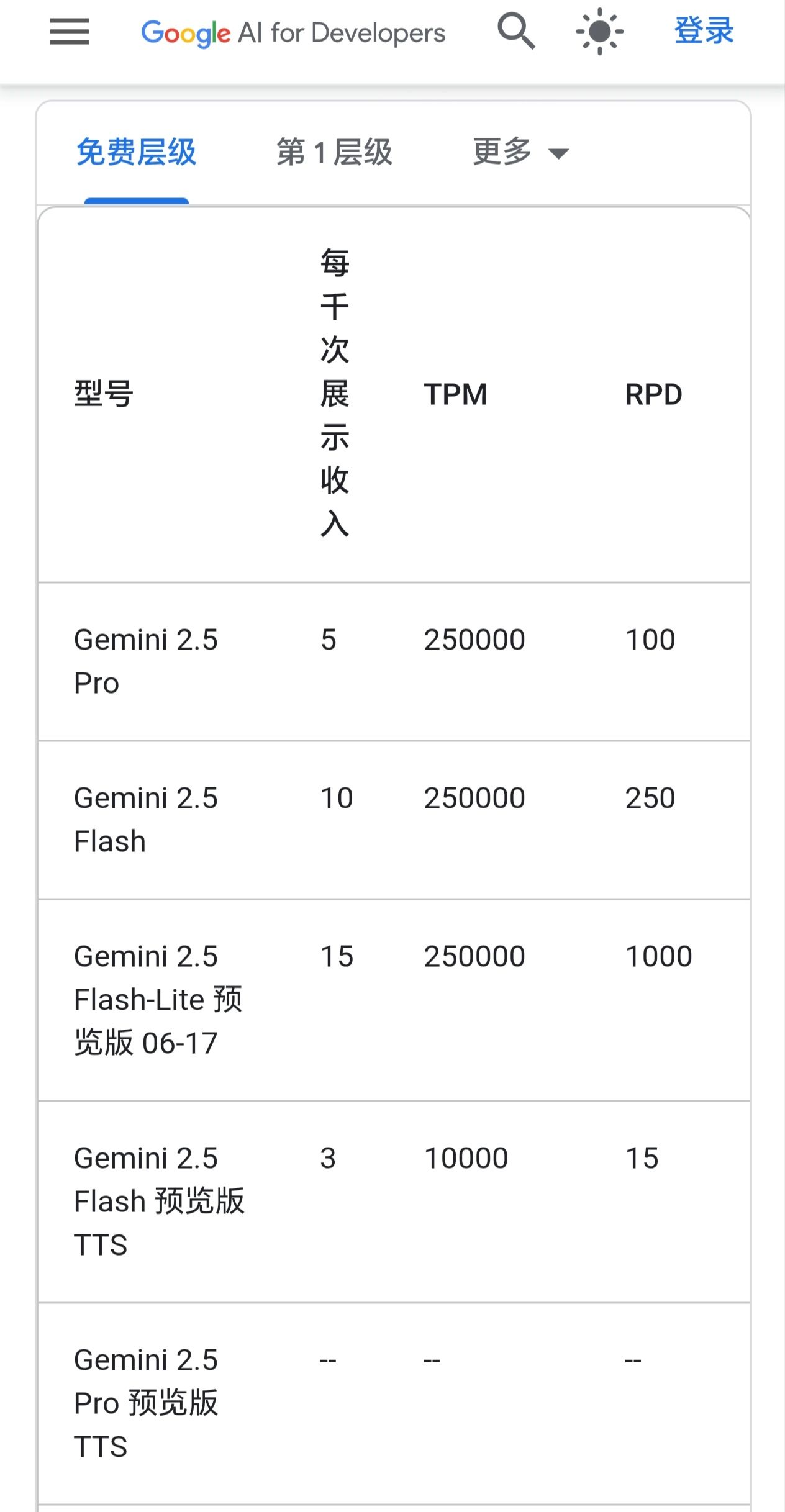Screen dimensions: 785x1512
Task: Open the hamburger navigation menu
Action: click(x=70, y=32)
